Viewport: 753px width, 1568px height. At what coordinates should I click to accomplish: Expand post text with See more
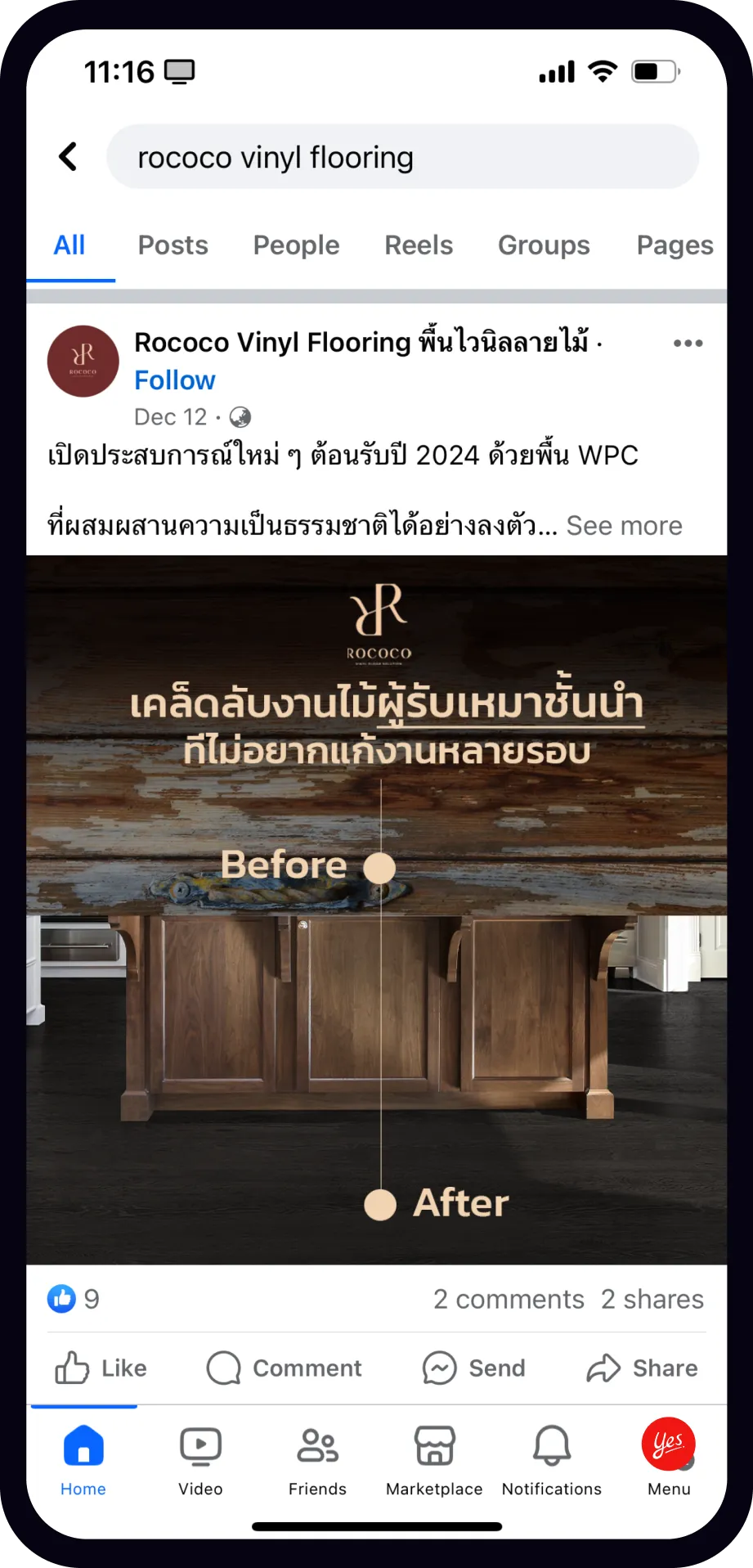click(624, 526)
